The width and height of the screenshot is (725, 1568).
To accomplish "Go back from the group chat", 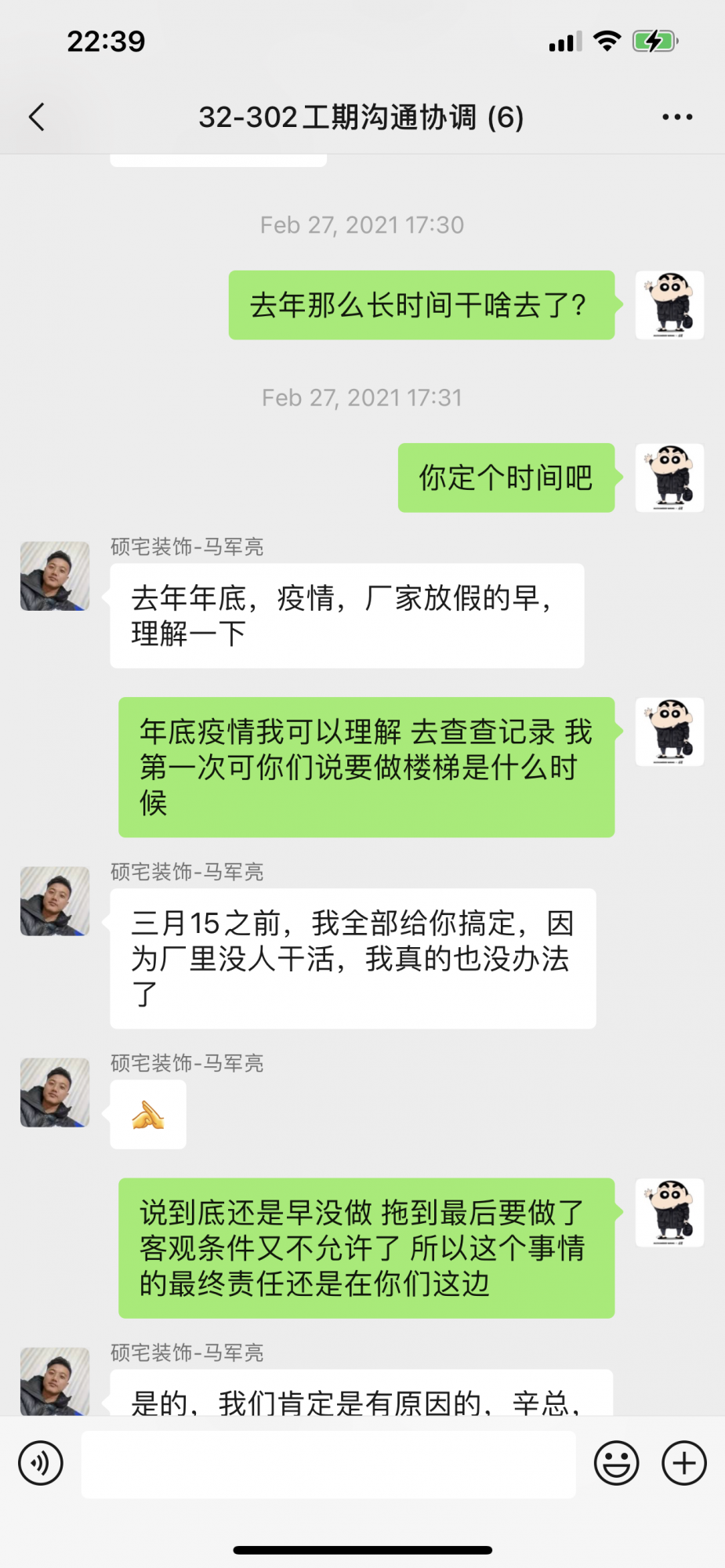I will 37,118.
